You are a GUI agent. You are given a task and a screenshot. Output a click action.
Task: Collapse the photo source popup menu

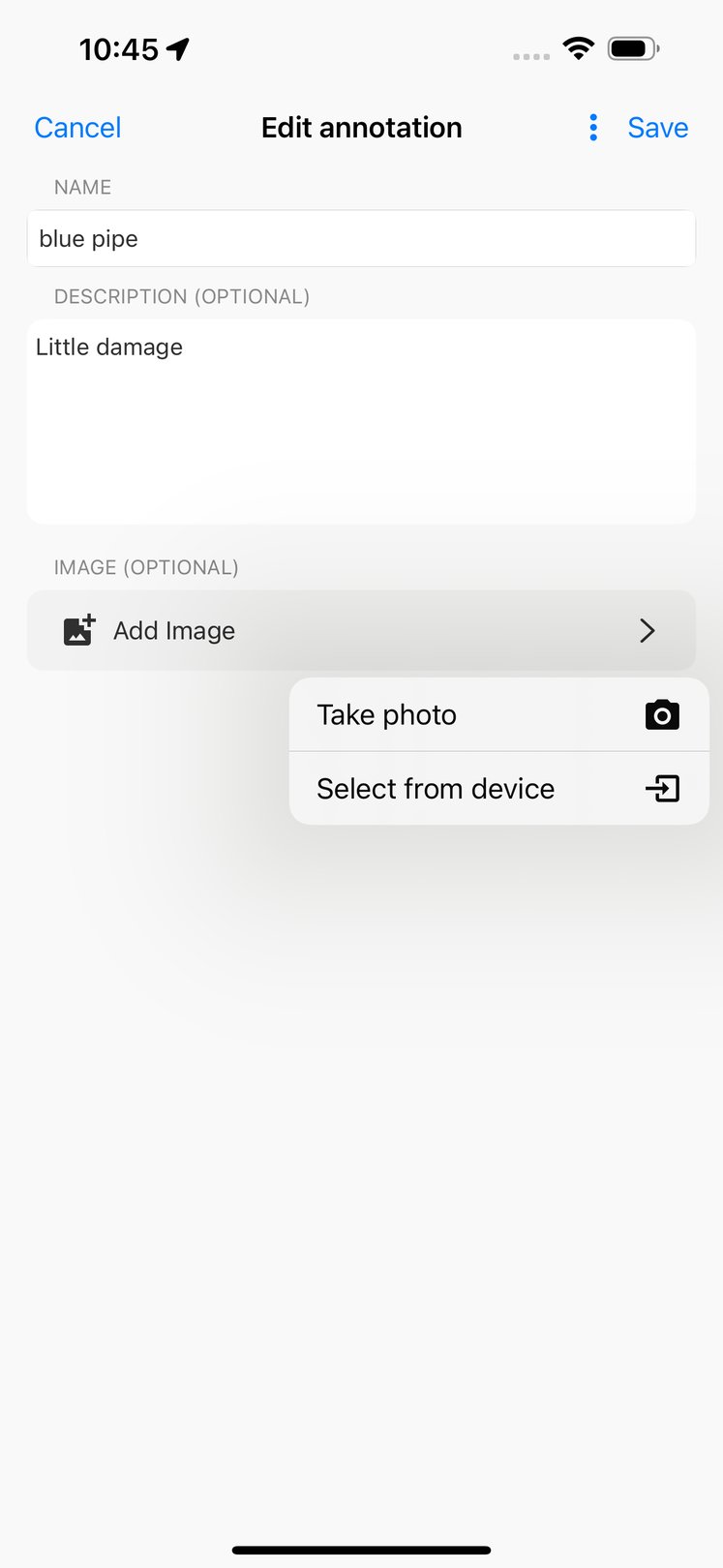coord(361,630)
